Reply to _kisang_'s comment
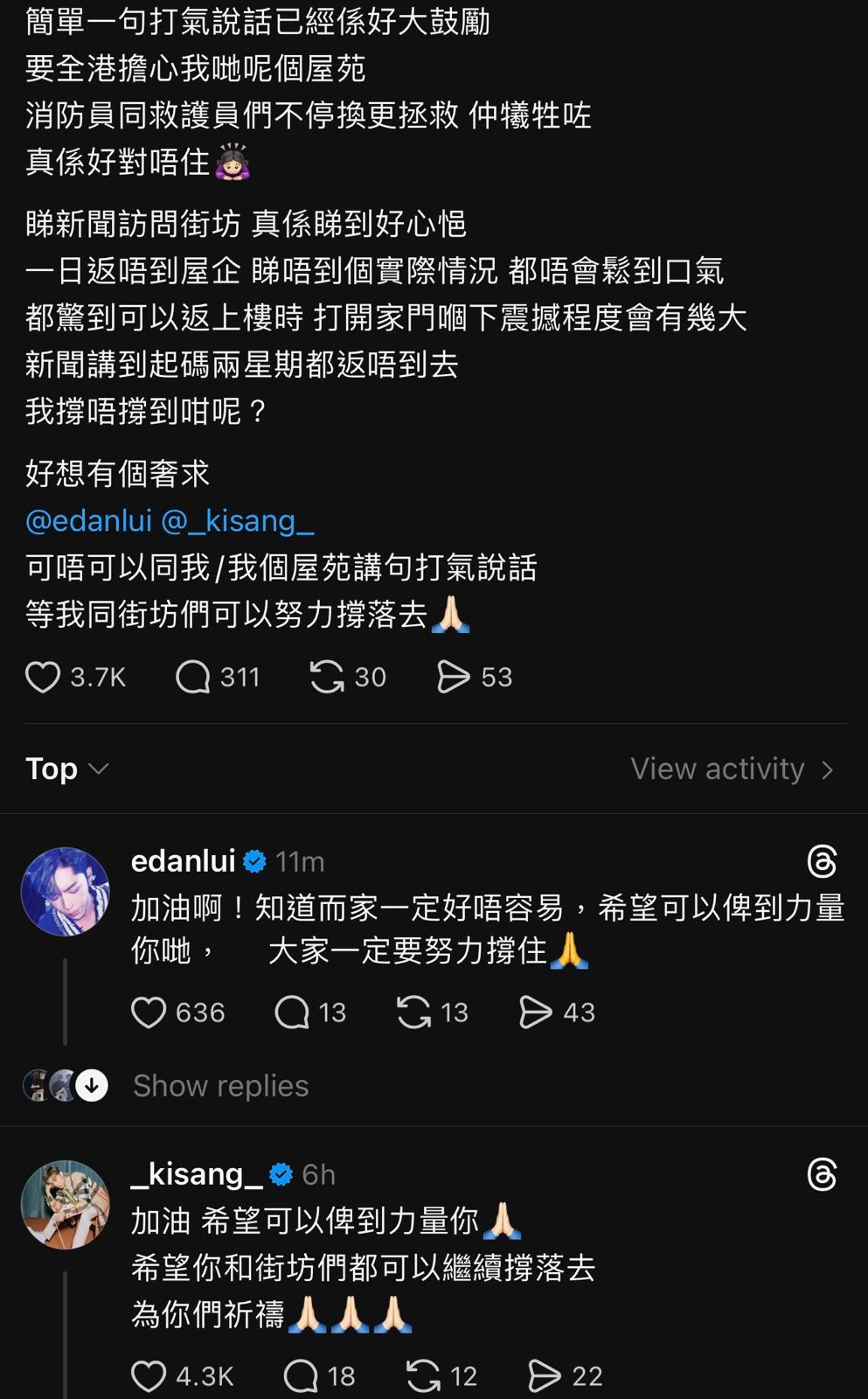The width and height of the screenshot is (868, 1399). pos(301,1376)
